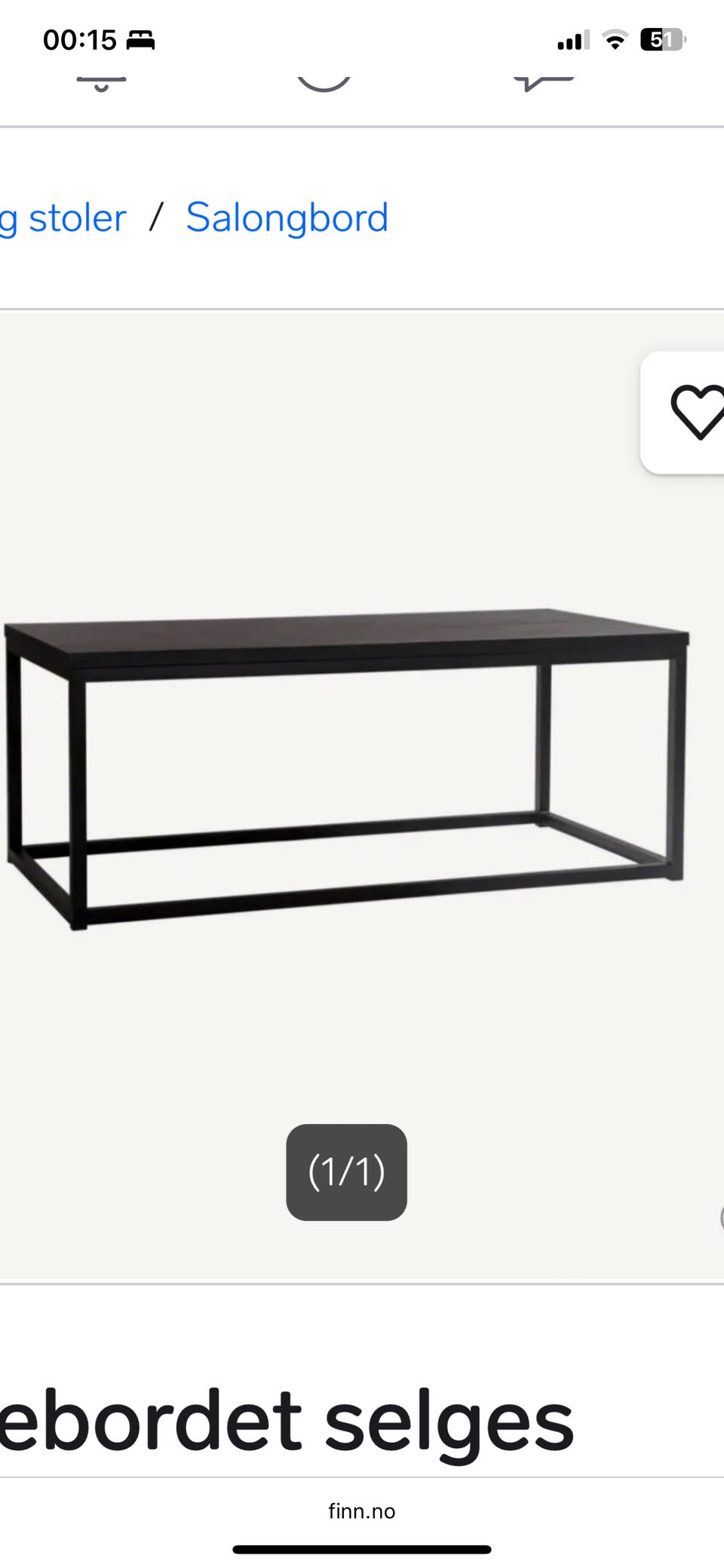Open the Salongbord breadcrumb link
Image resolution: width=724 pixels, height=1568 pixels.
[287, 218]
